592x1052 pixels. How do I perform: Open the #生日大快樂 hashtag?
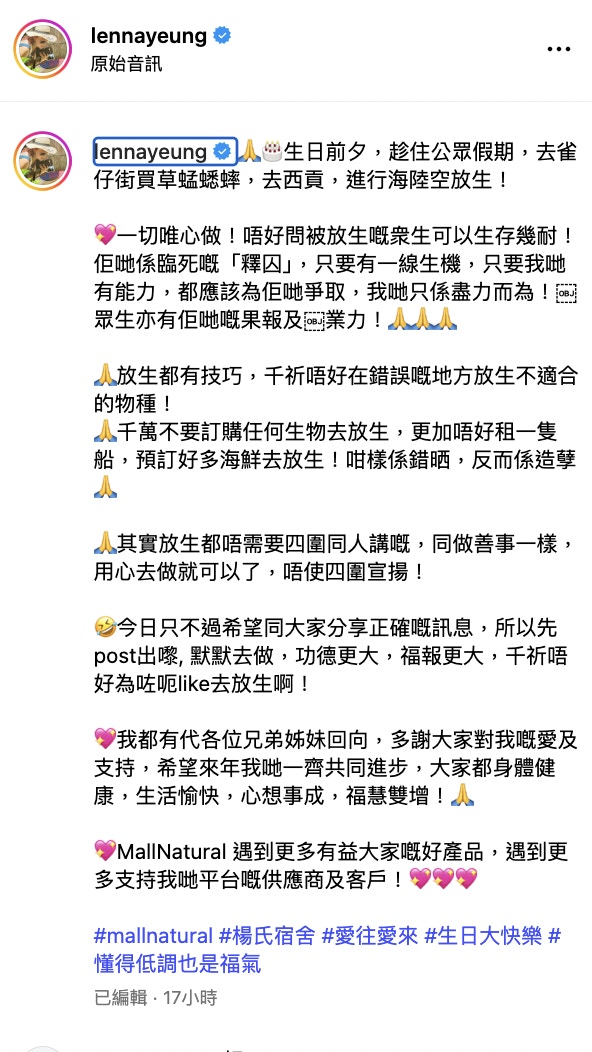[x=483, y=936]
